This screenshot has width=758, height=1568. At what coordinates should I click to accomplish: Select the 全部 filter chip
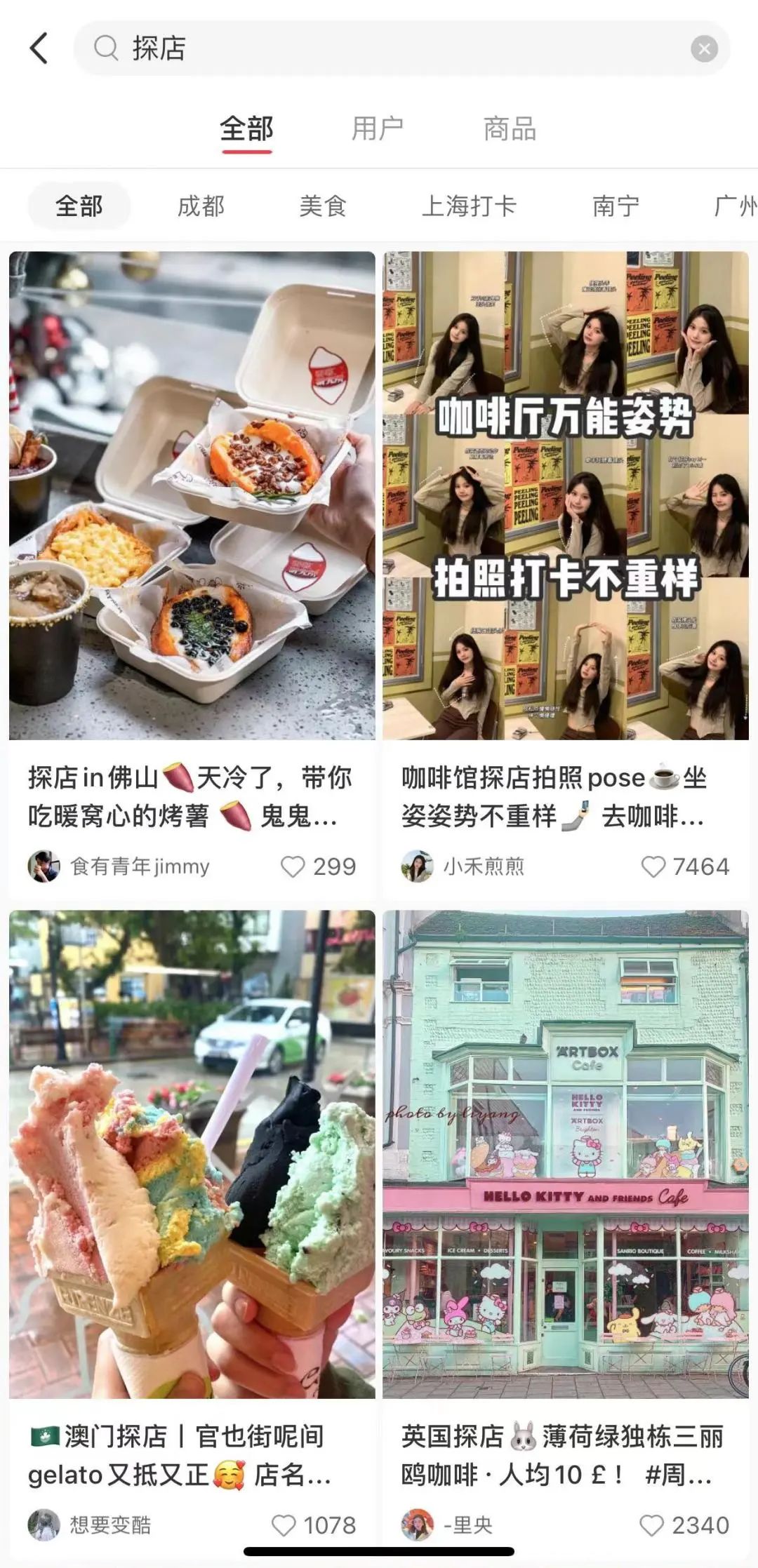pyautogui.click(x=79, y=206)
